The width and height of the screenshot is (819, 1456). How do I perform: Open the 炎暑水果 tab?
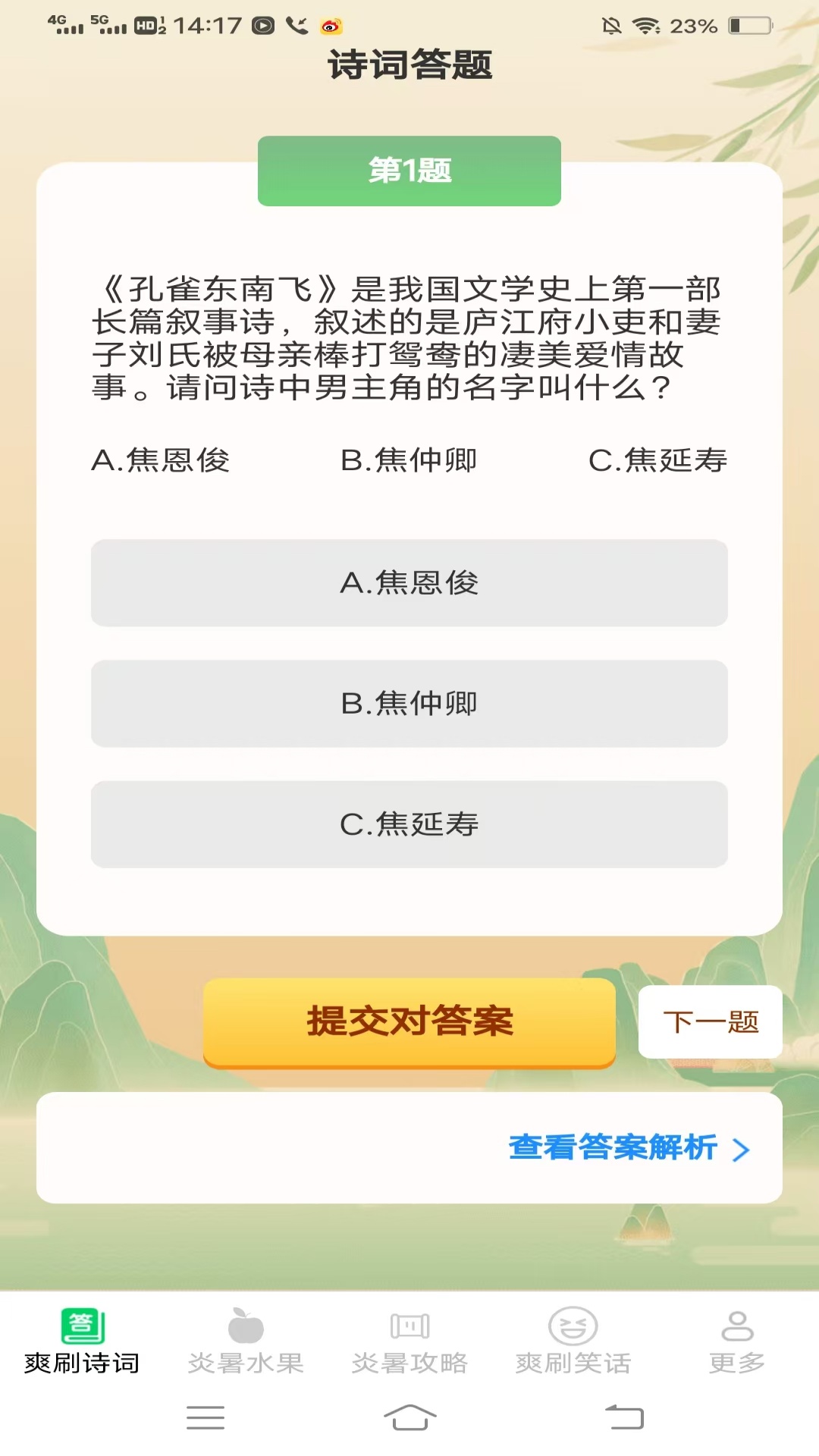(x=246, y=1342)
